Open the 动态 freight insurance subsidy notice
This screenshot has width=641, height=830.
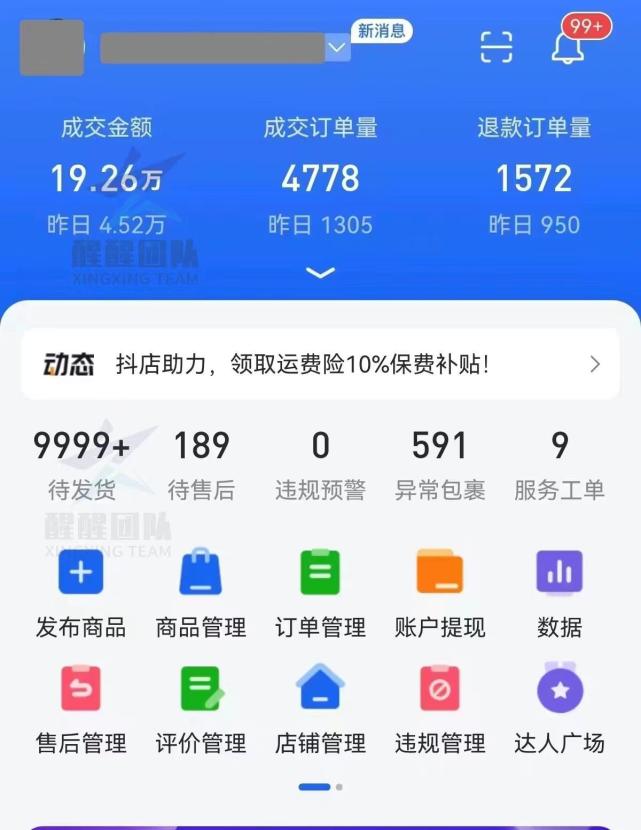click(320, 364)
